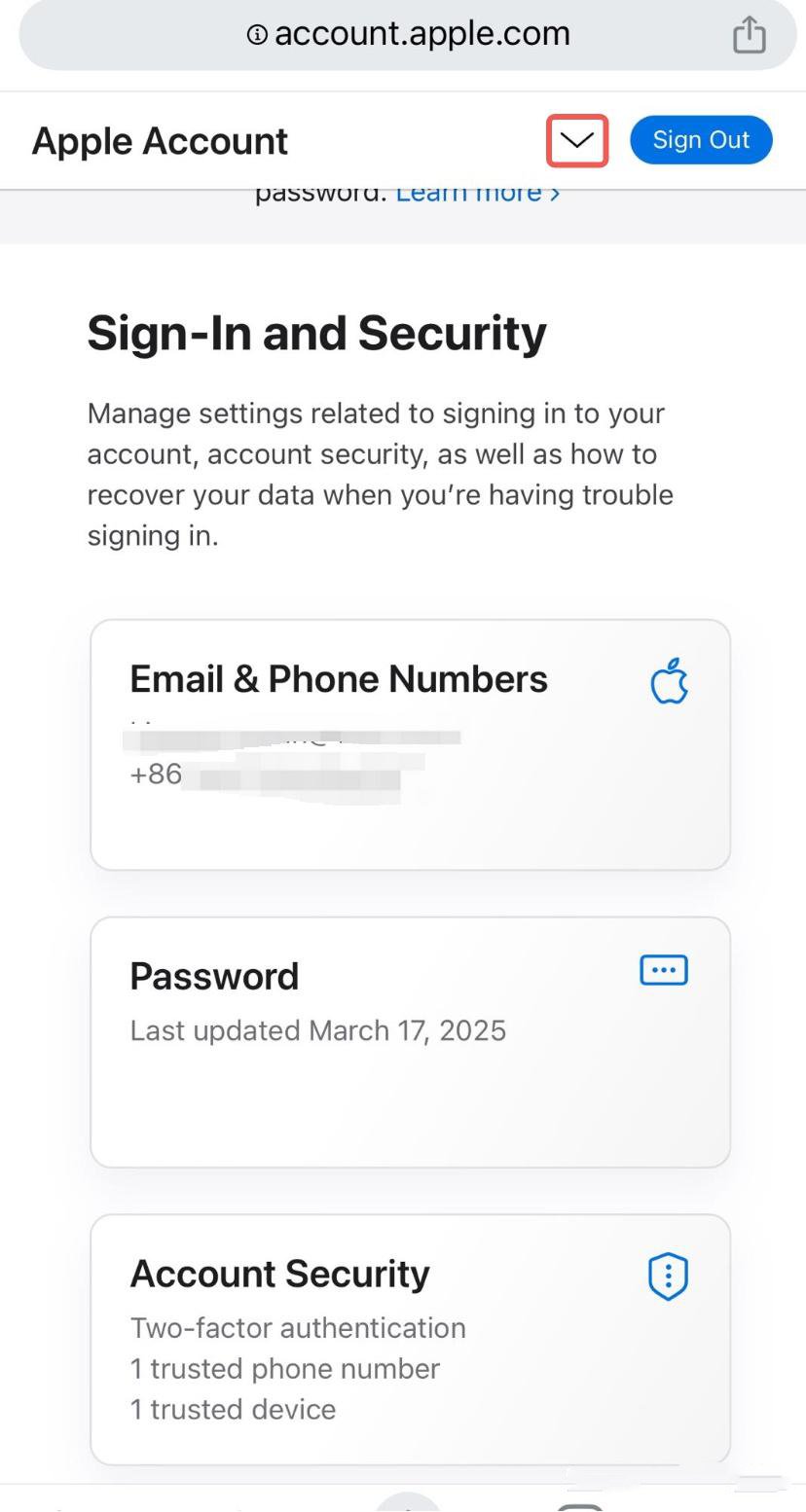Open the Account Security card

[x=410, y=1340]
